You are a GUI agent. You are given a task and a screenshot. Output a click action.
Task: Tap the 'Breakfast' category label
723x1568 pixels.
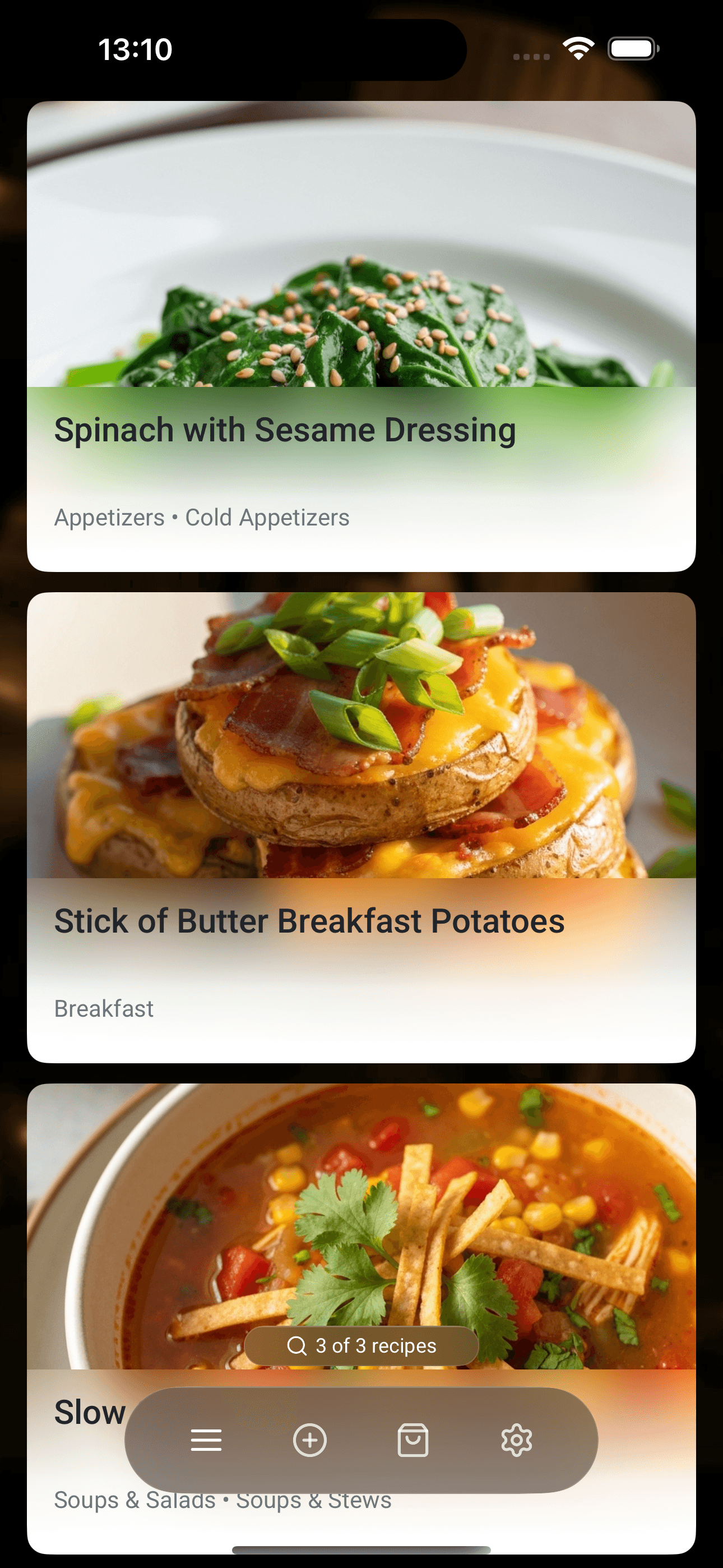click(x=104, y=1008)
